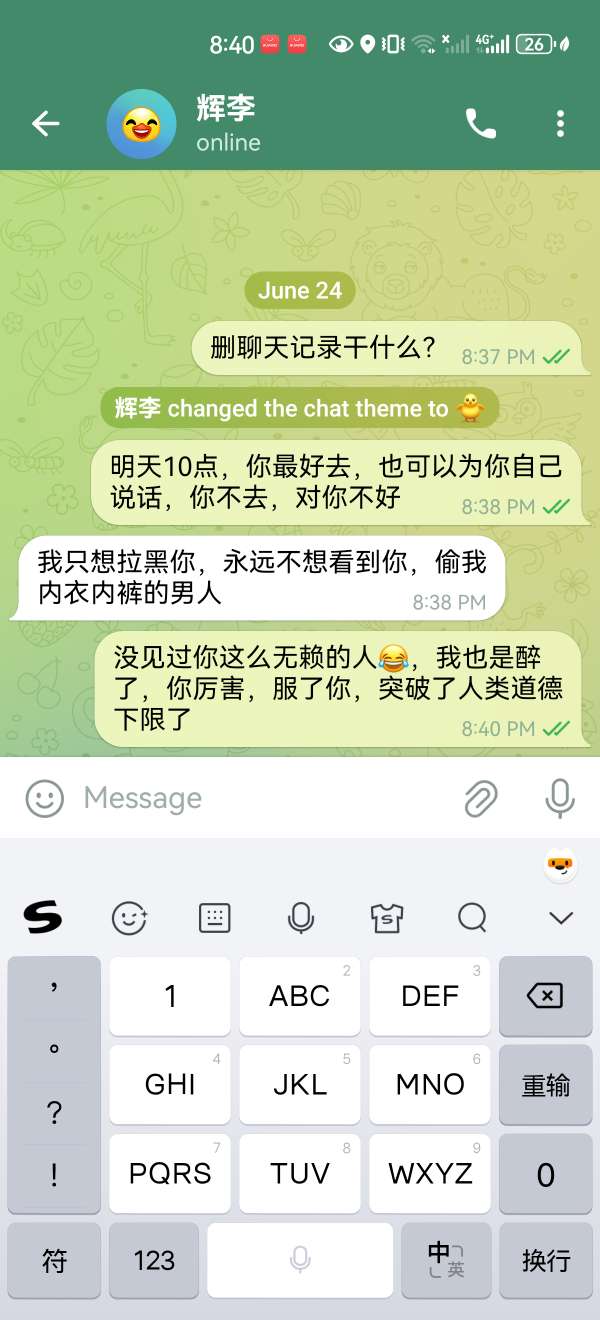Collapse the keyboard with the down chevron
The width and height of the screenshot is (600, 1320).
561,917
